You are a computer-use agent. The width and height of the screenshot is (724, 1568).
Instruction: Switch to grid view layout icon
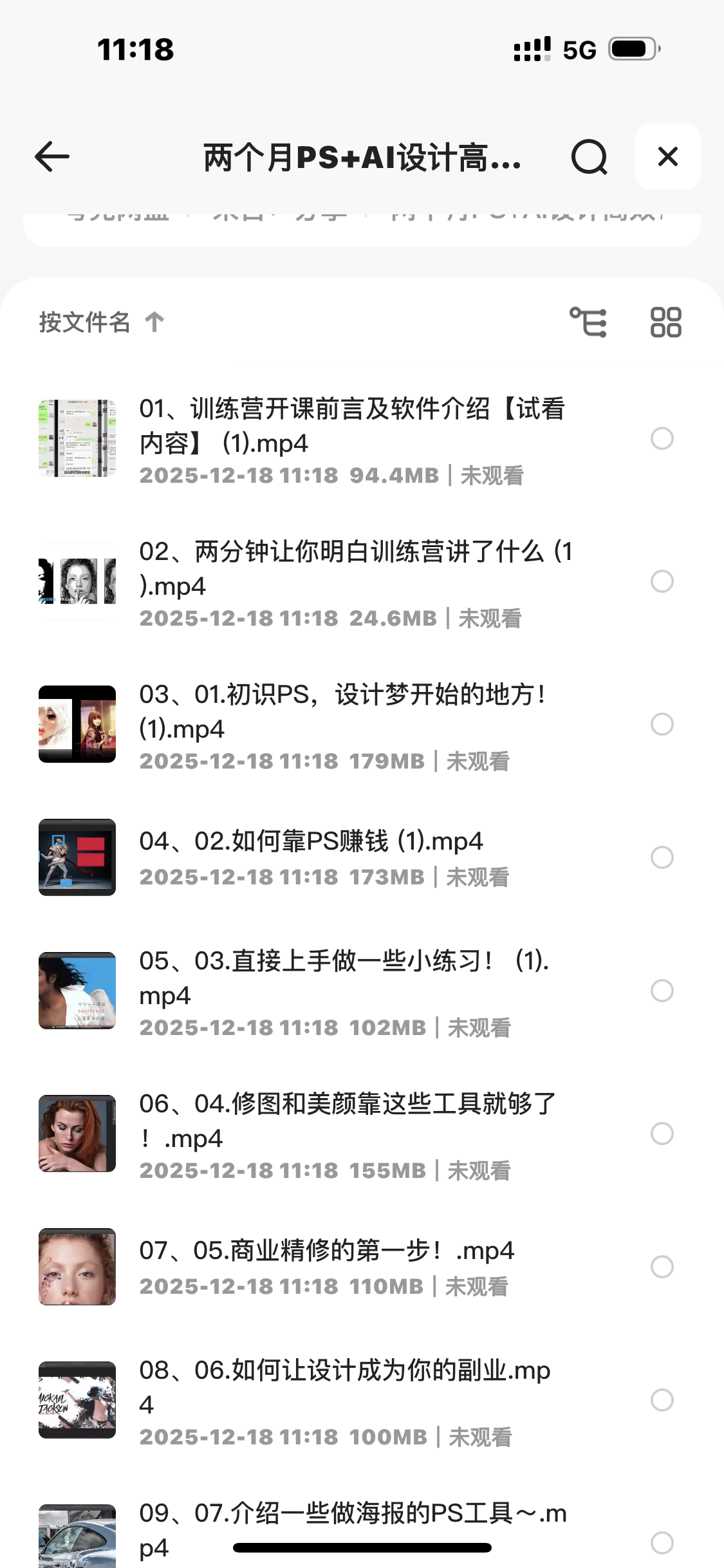point(667,322)
